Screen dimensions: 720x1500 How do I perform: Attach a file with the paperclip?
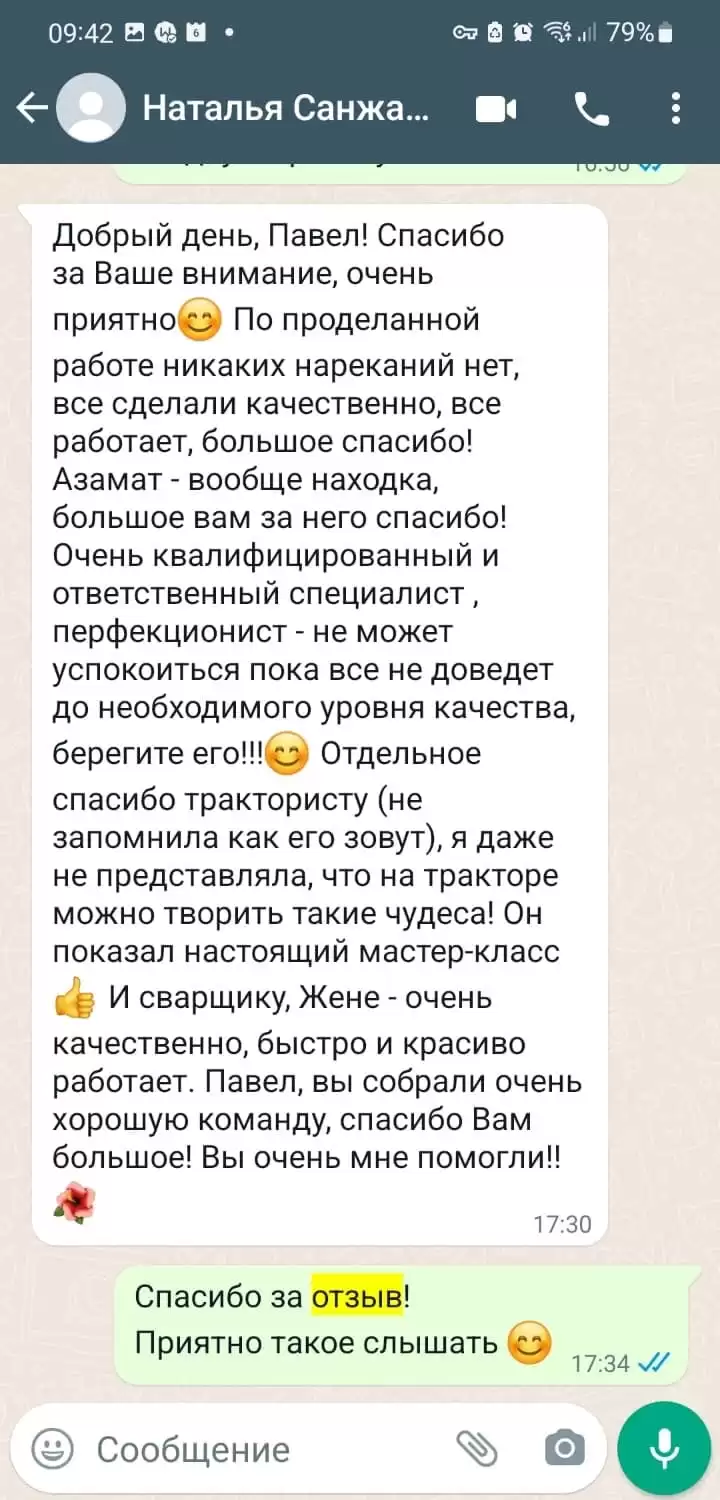point(478,1448)
